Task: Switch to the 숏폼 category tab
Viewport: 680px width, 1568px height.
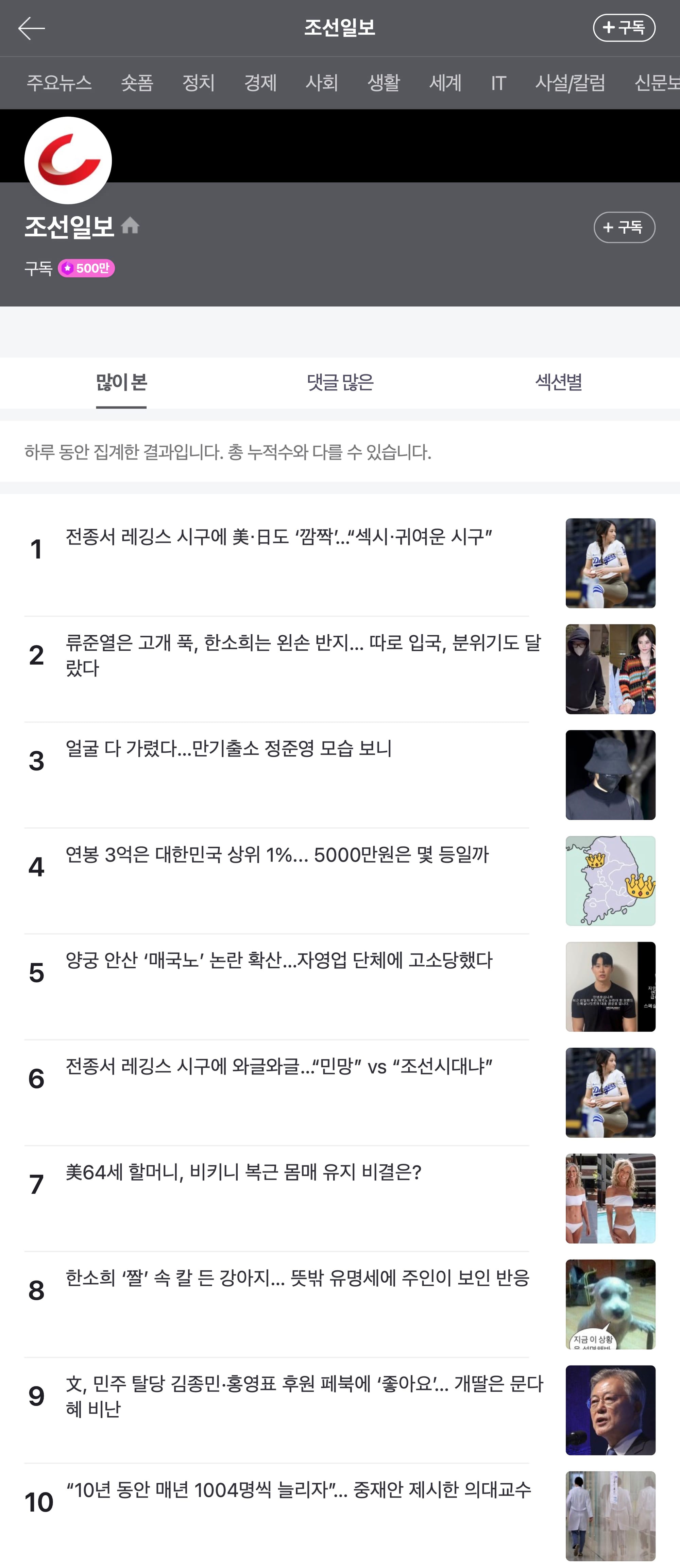Action: (137, 83)
